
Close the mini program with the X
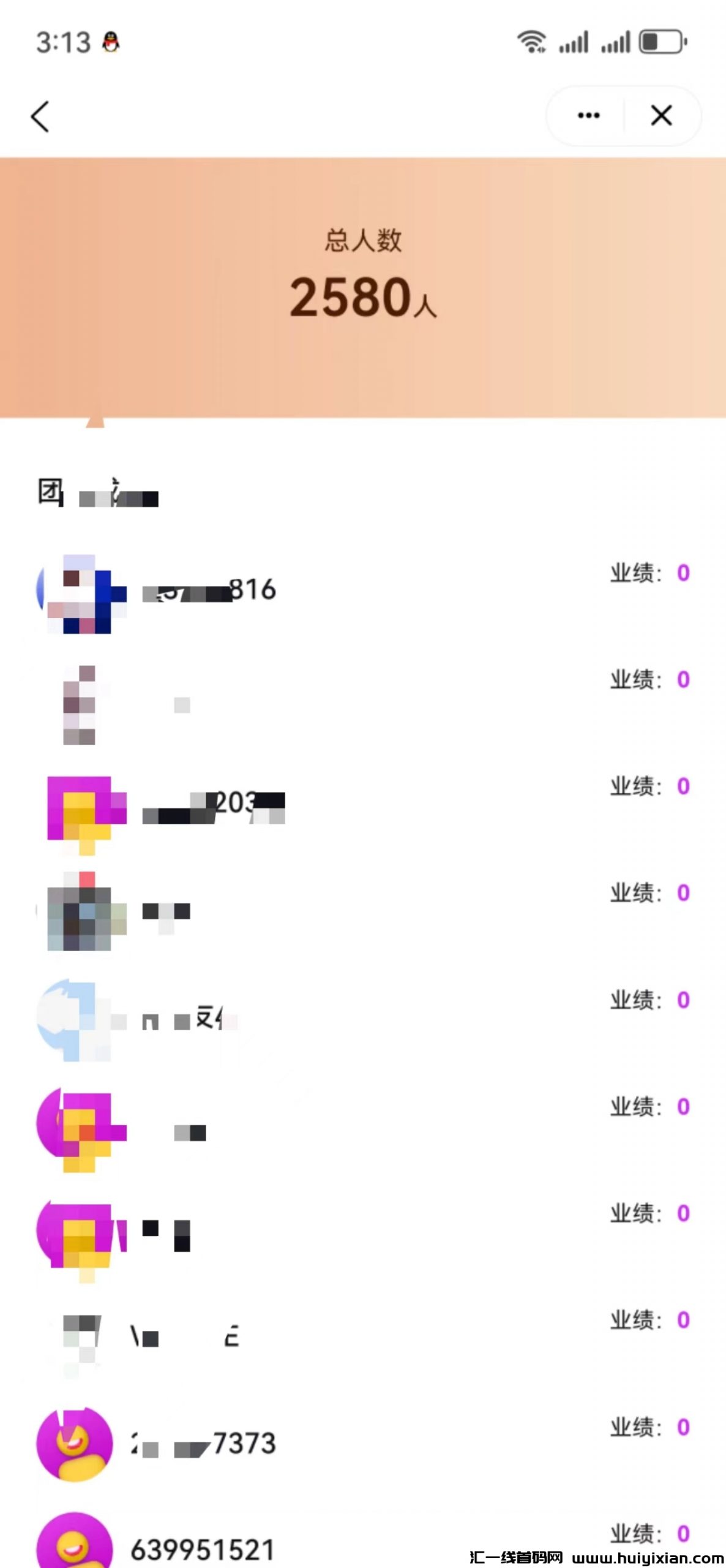661,115
